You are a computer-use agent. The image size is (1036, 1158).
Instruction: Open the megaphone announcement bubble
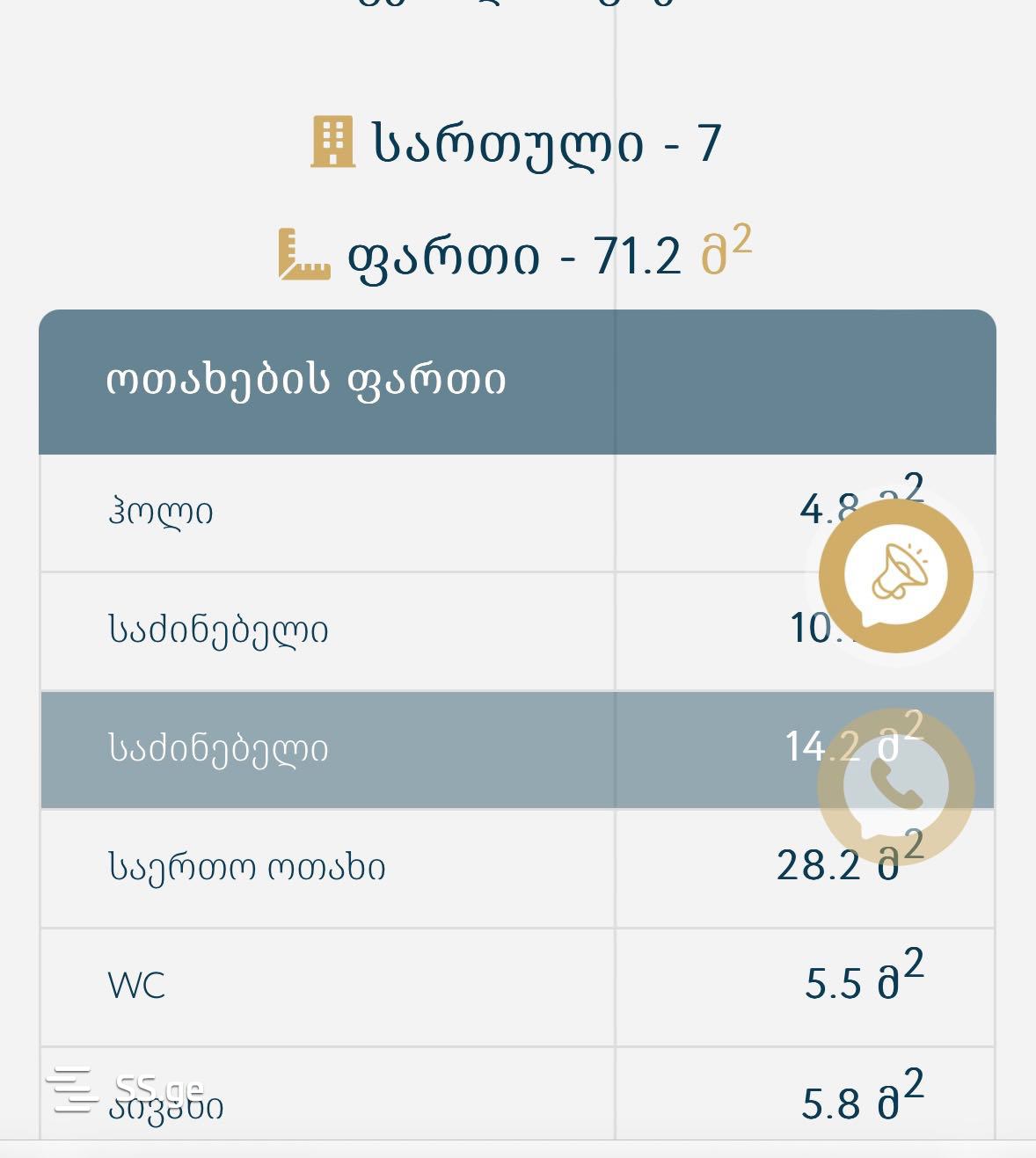pos(896,575)
